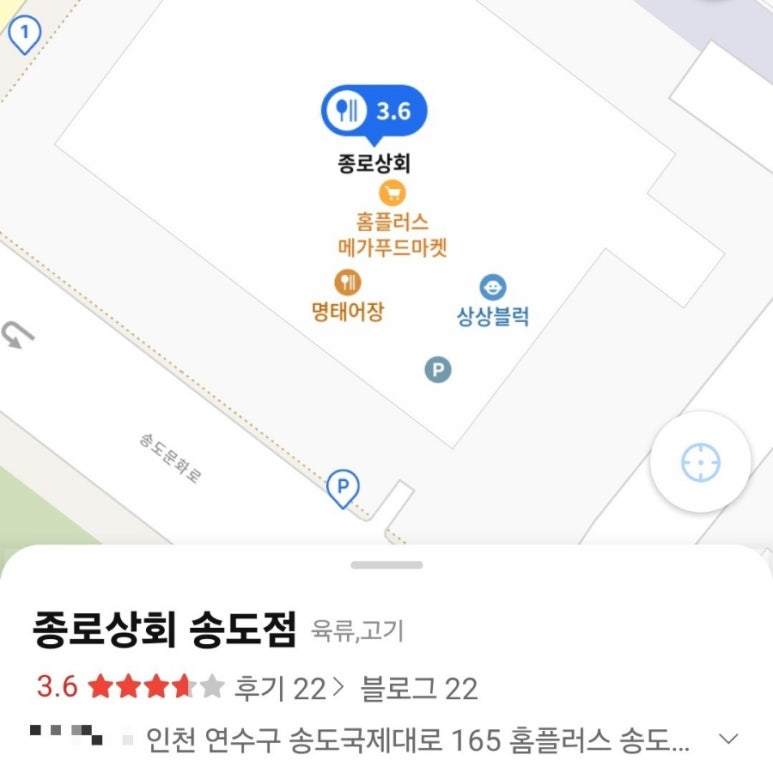Open blog posts (블로그 22)

click(x=418, y=688)
